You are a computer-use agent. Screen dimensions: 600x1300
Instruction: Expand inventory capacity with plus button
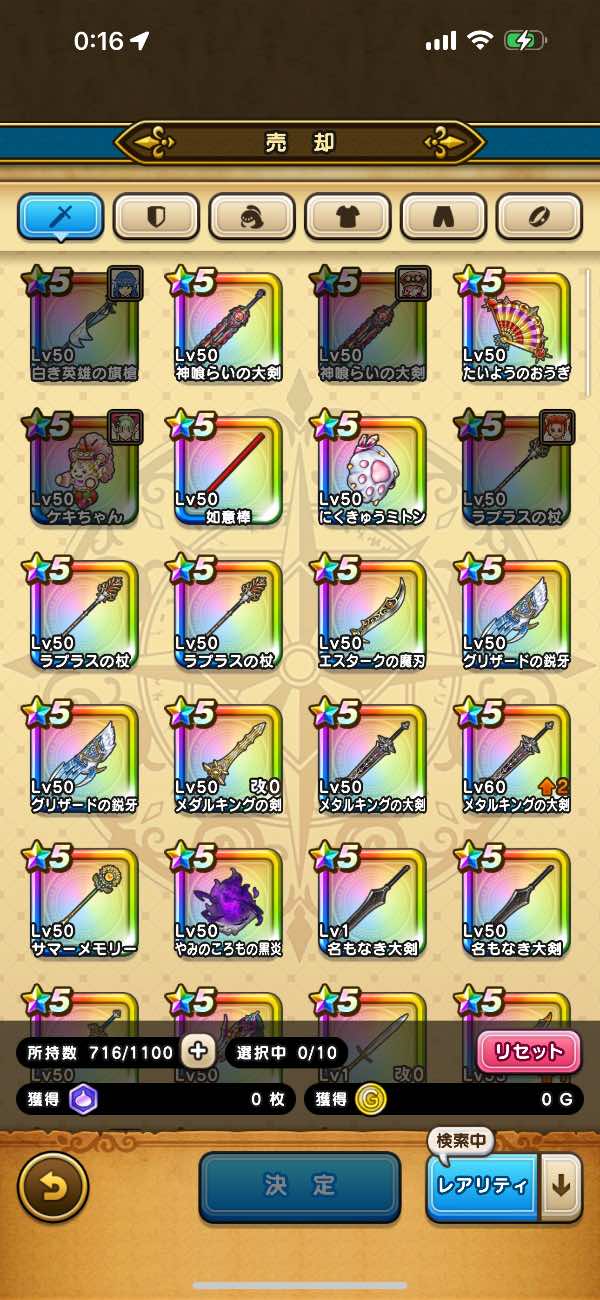(x=198, y=1051)
